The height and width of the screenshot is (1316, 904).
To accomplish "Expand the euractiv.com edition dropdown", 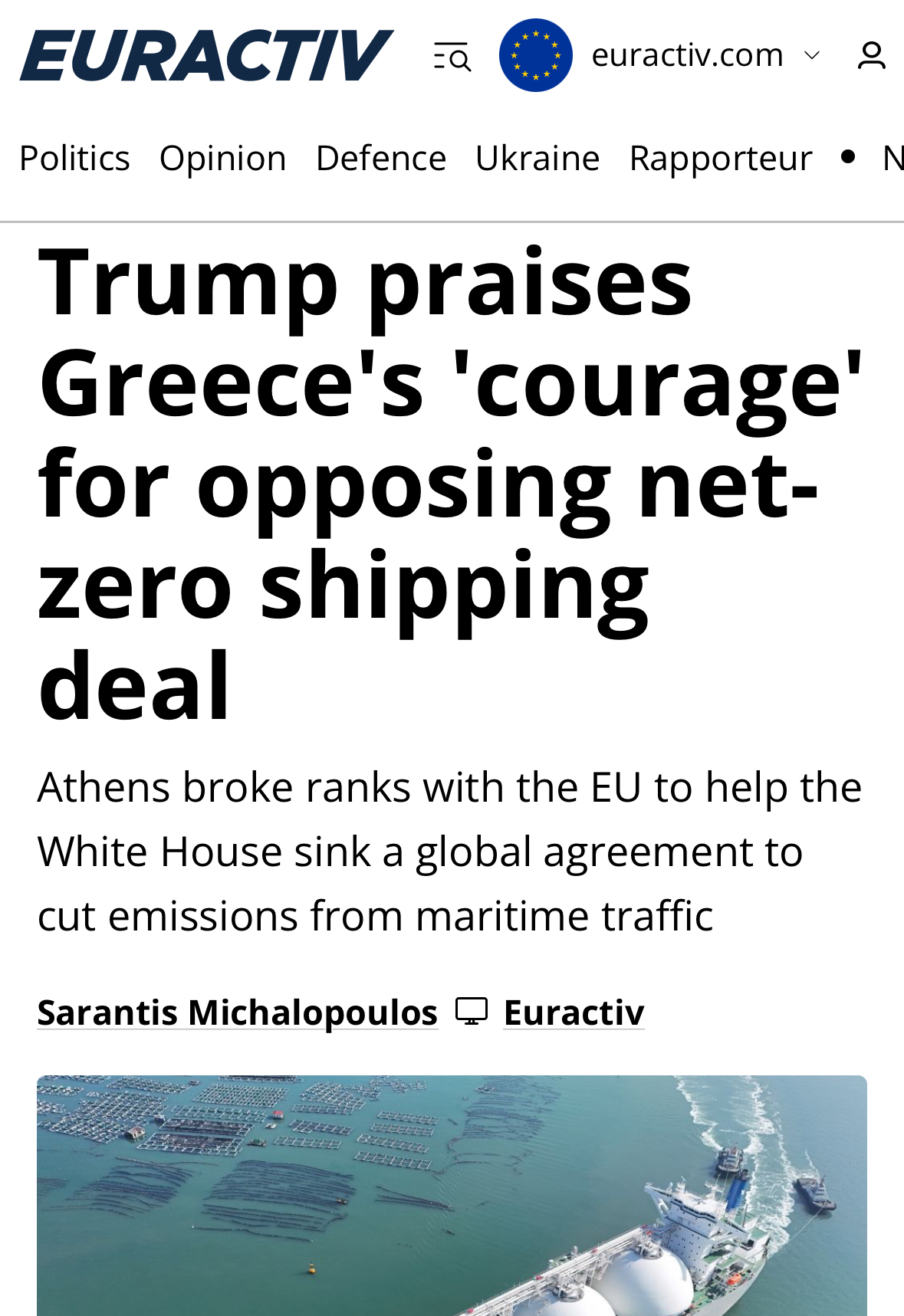I will pos(811,55).
